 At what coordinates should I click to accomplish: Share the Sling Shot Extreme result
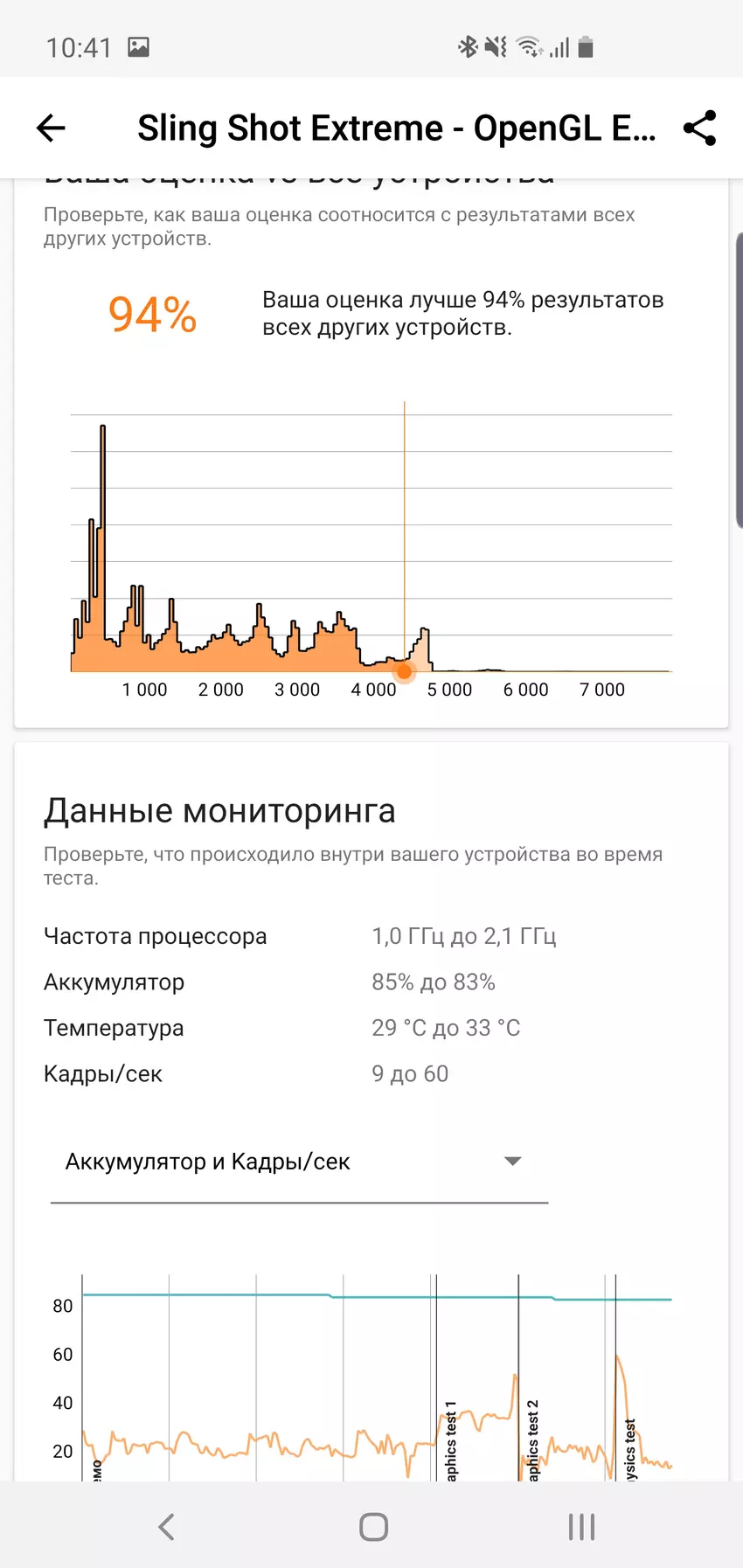(699, 128)
